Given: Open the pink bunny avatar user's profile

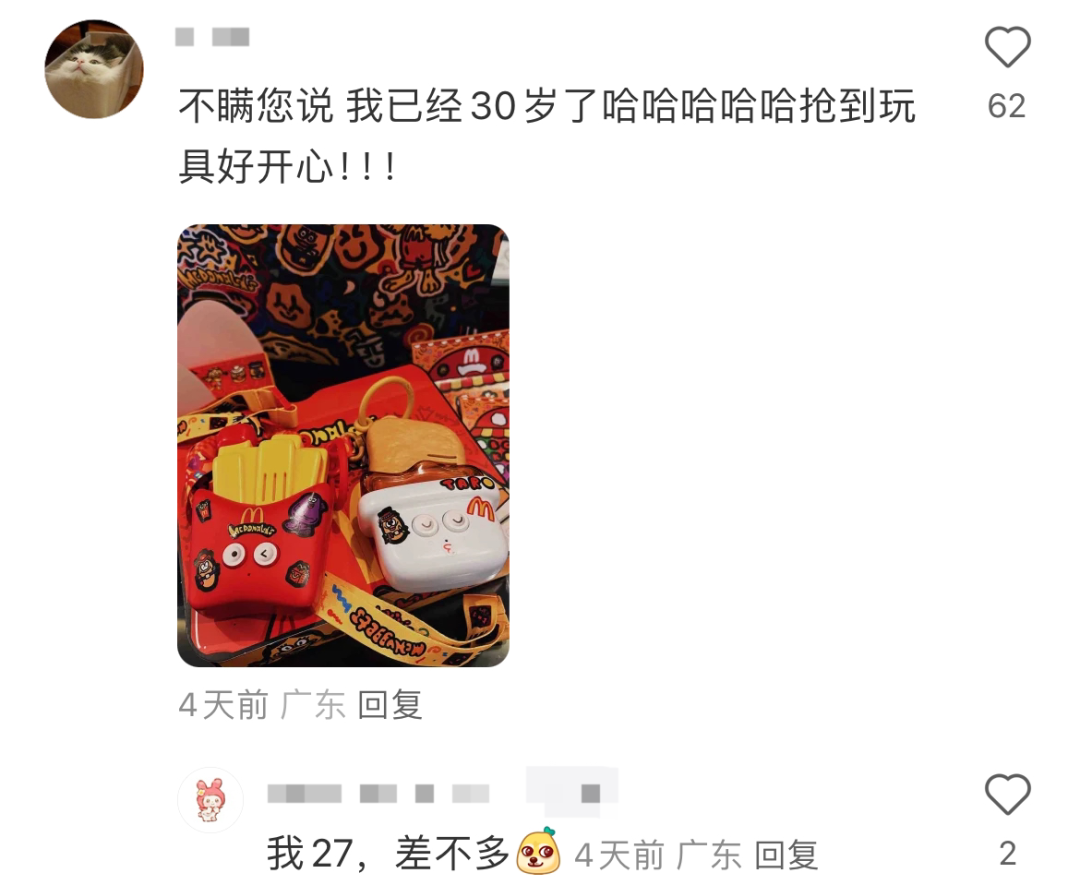Looking at the screenshot, I should pos(210,800).
